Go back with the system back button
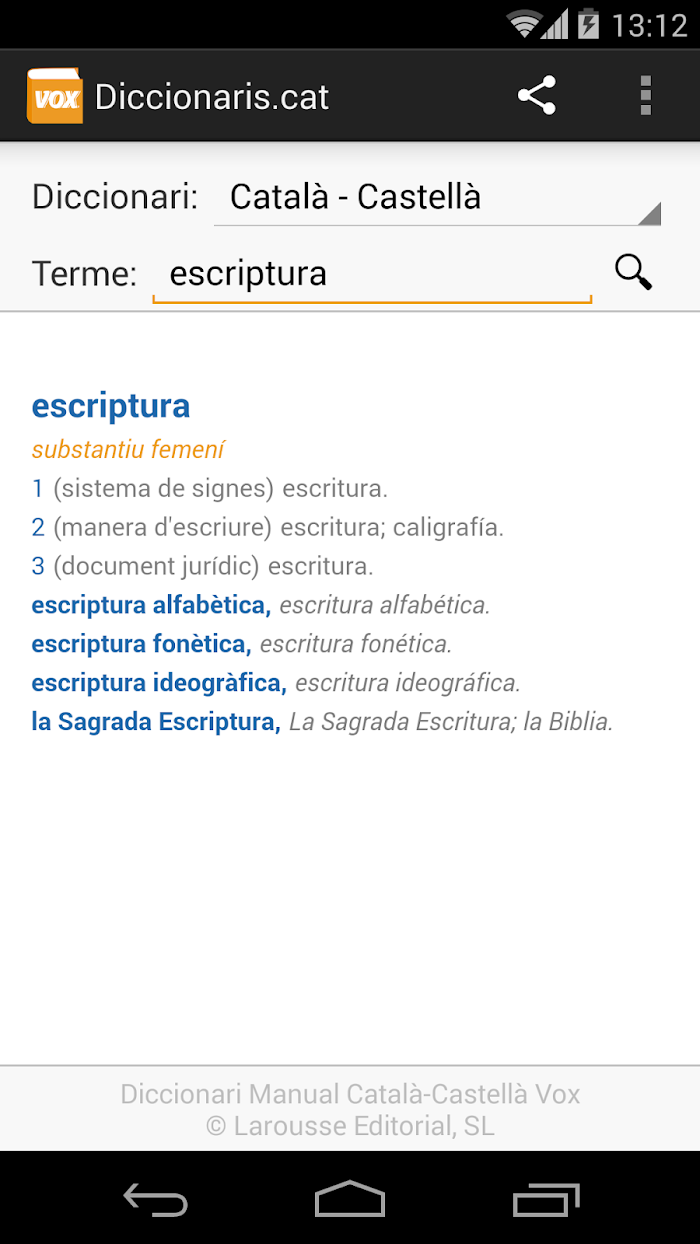 [x=155, y=1198]
